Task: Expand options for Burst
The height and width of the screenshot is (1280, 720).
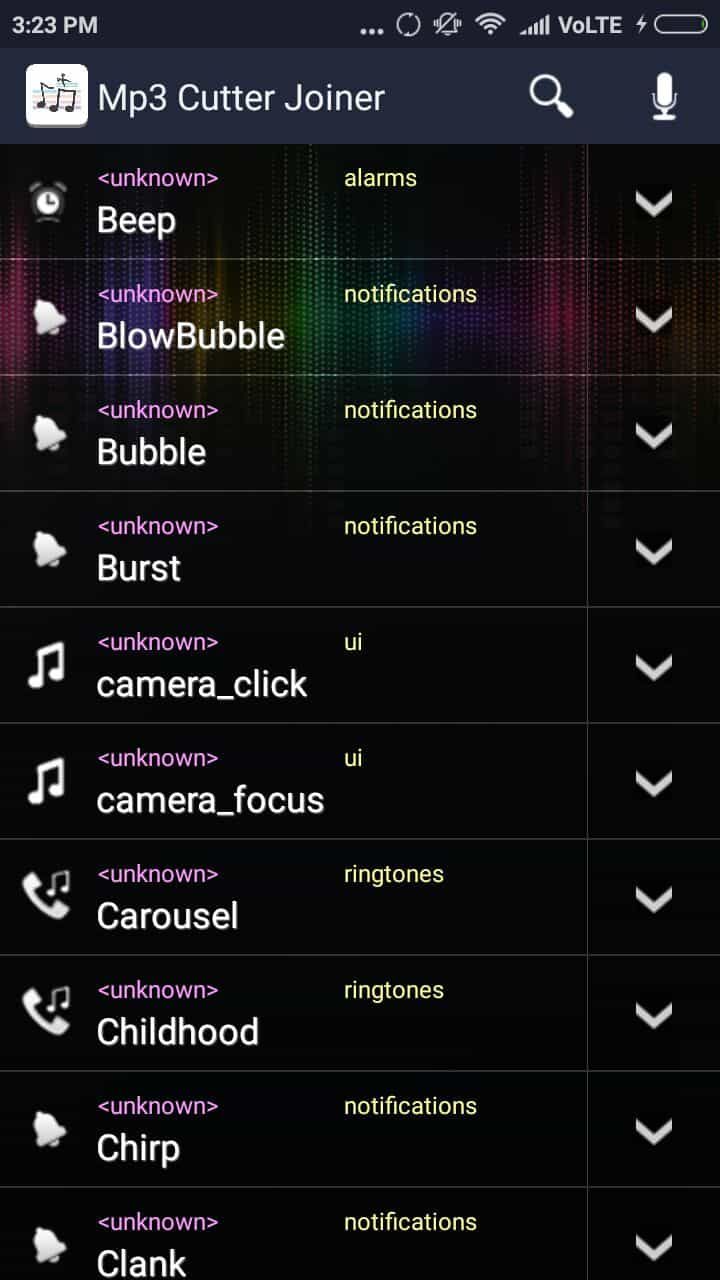Action: (654, 551)
